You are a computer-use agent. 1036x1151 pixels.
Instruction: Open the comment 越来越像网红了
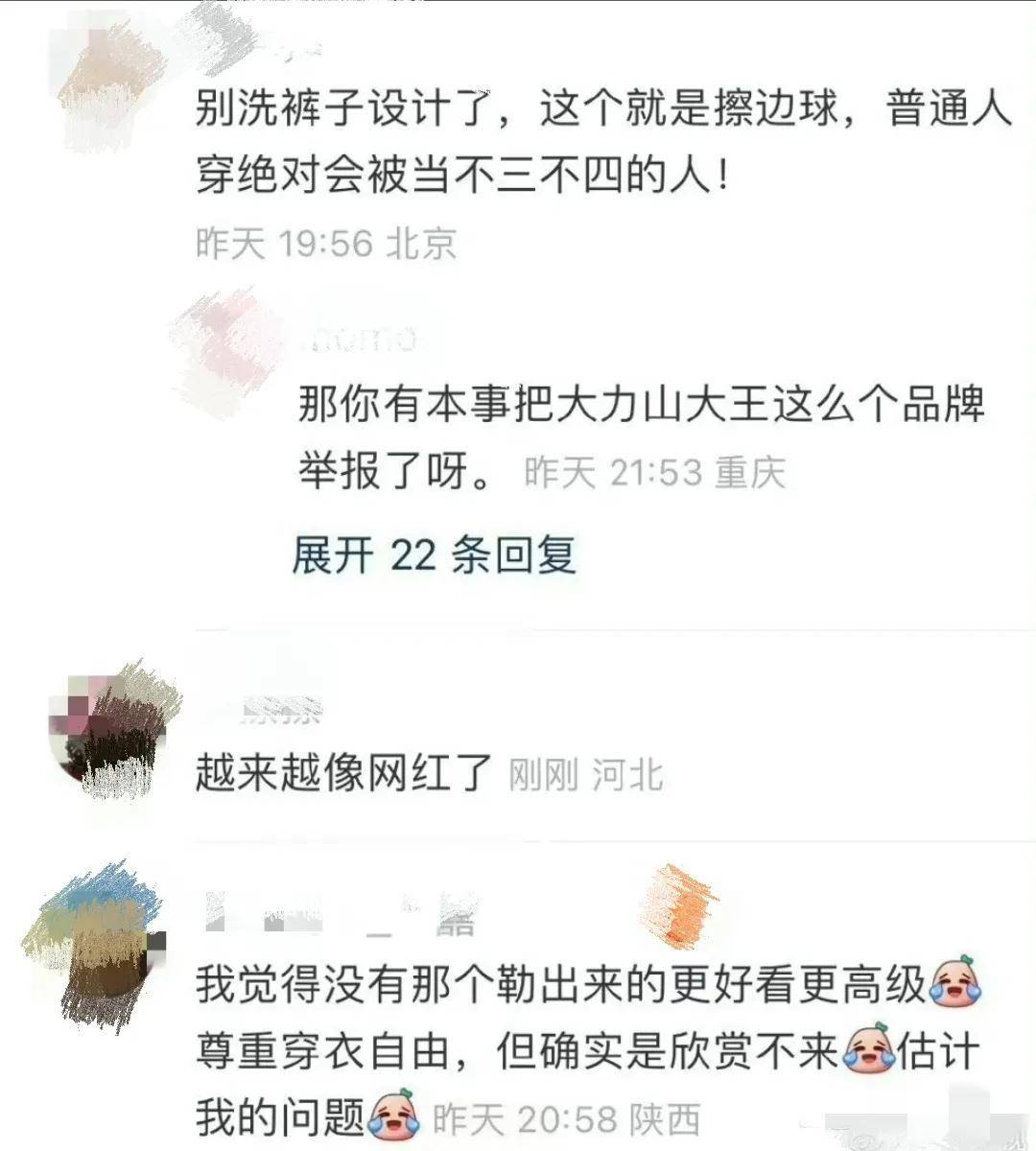tap(343, 772)
